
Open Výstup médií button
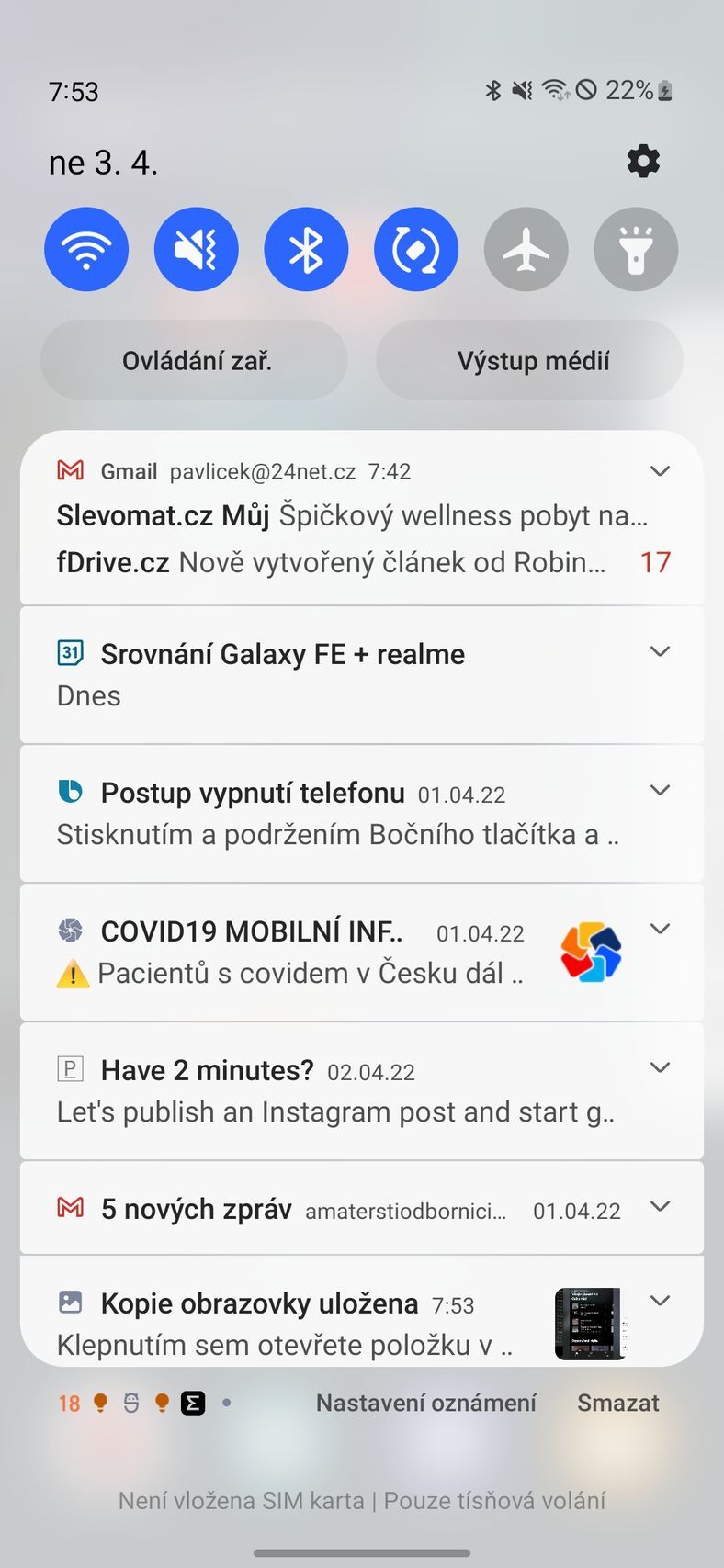(530, 360)
